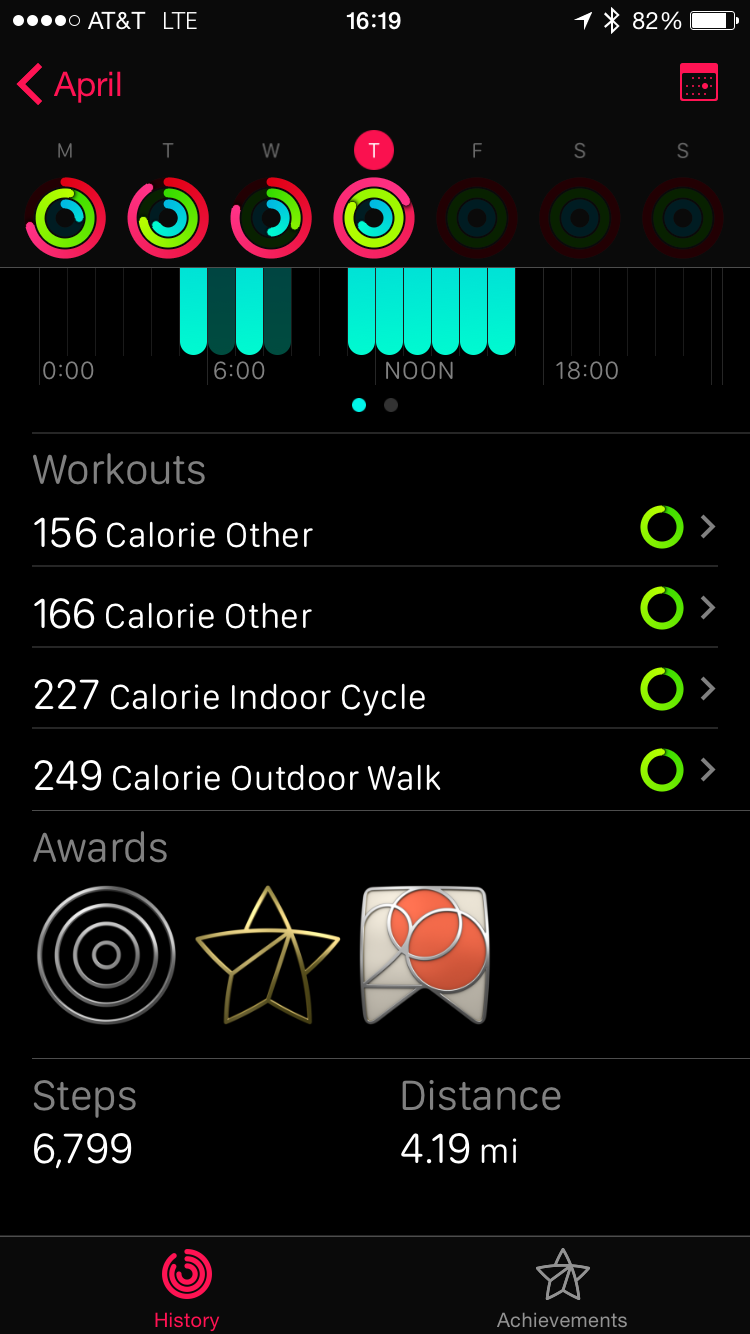Switch to the Achievements tab
The width and height of the screenshot is (750, 1334).
[x=562, y=1288]
